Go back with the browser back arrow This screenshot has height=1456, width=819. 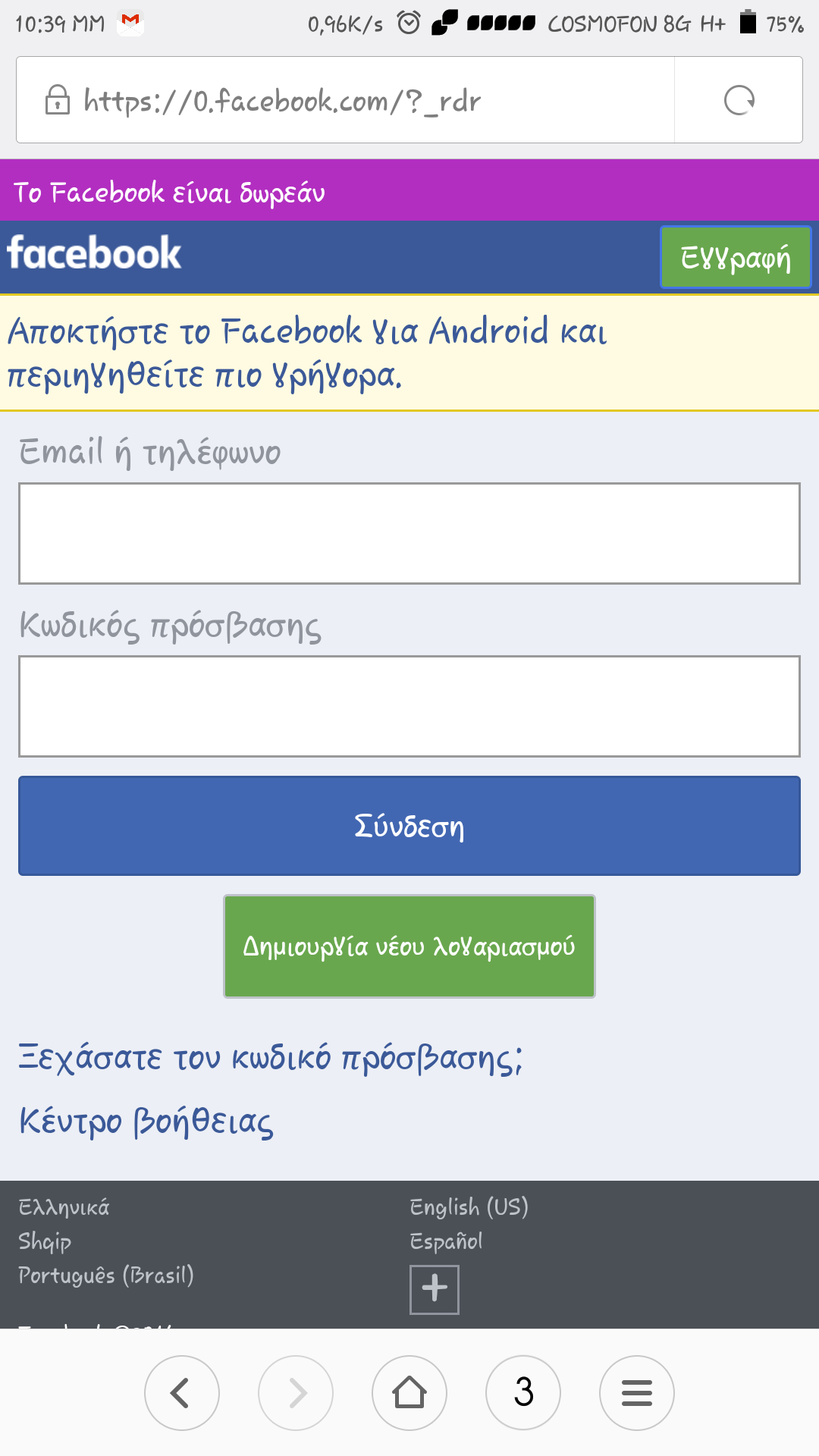[182, 1393]
